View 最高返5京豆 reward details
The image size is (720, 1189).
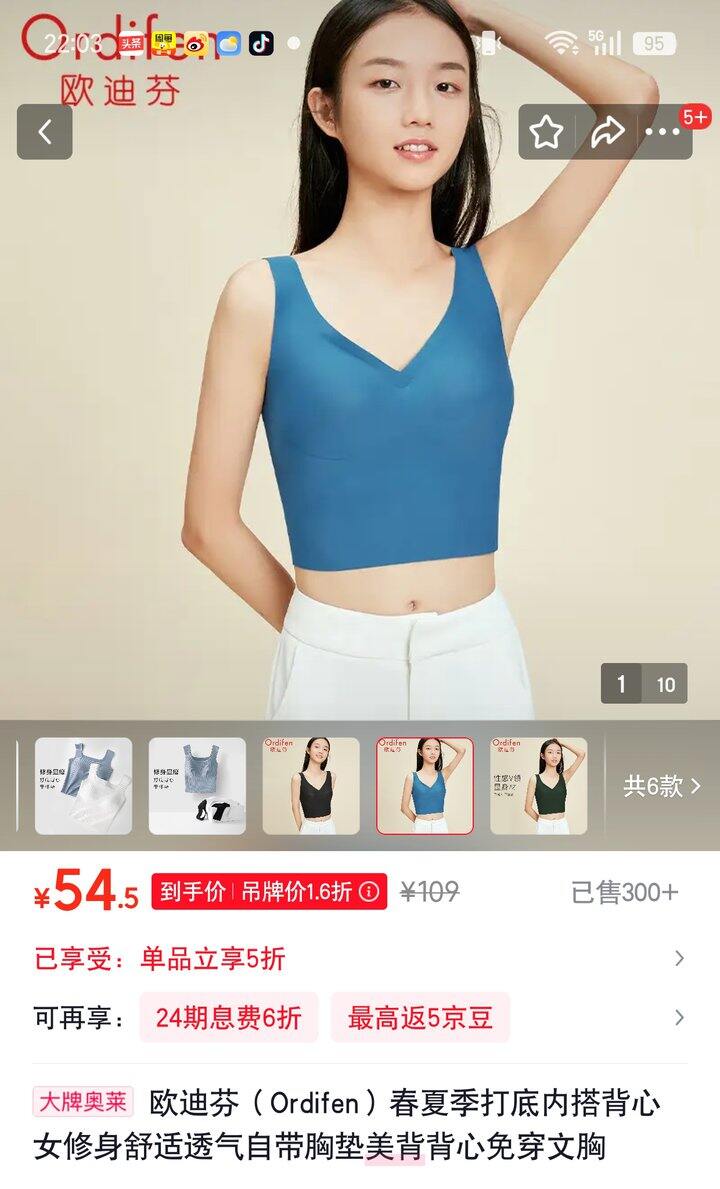[420, 1018]
